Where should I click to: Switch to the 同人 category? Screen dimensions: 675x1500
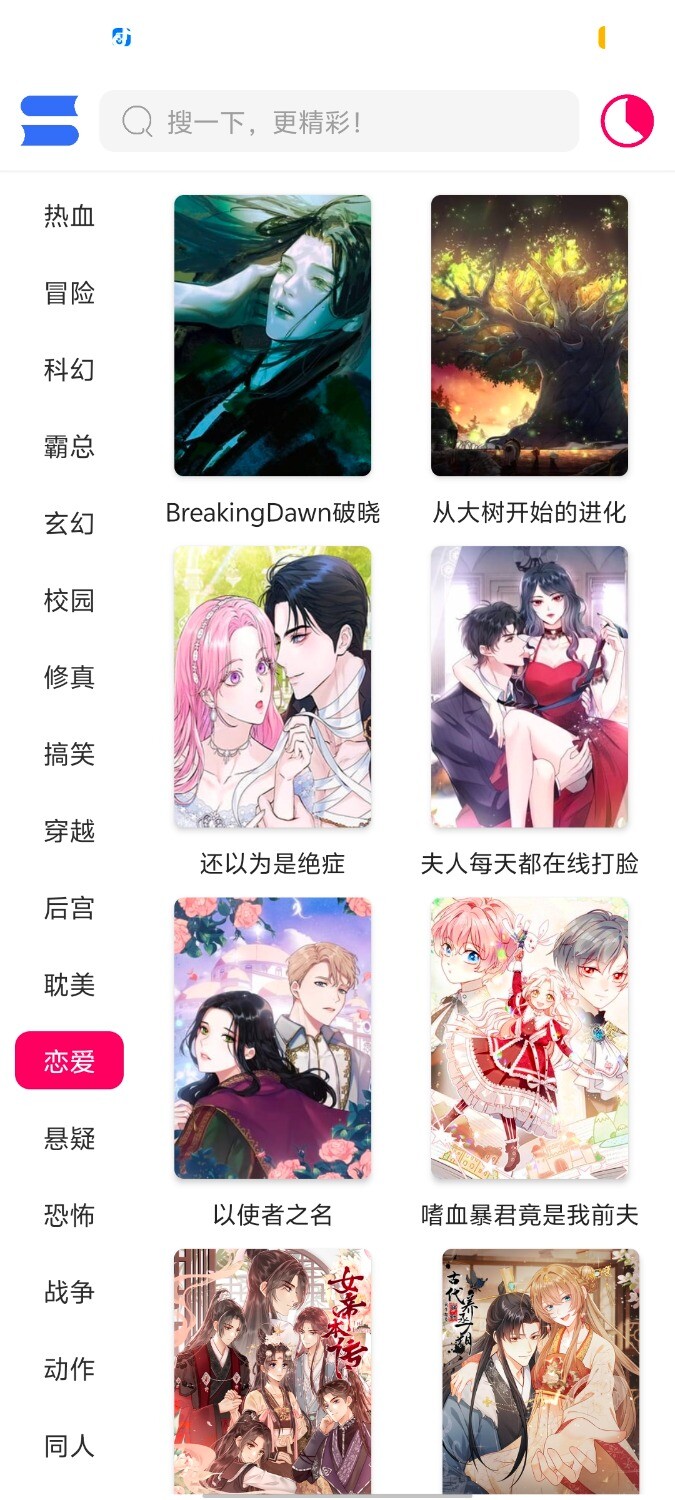69,1446
